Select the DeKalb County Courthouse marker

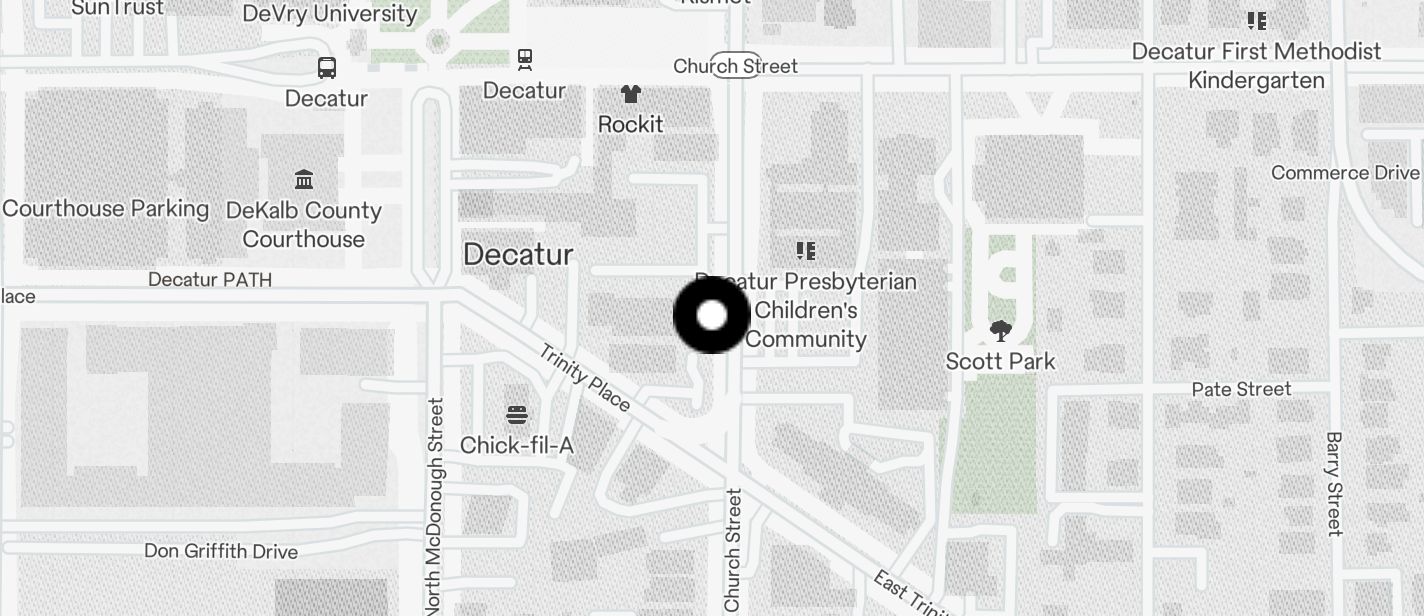coord(304,180)
